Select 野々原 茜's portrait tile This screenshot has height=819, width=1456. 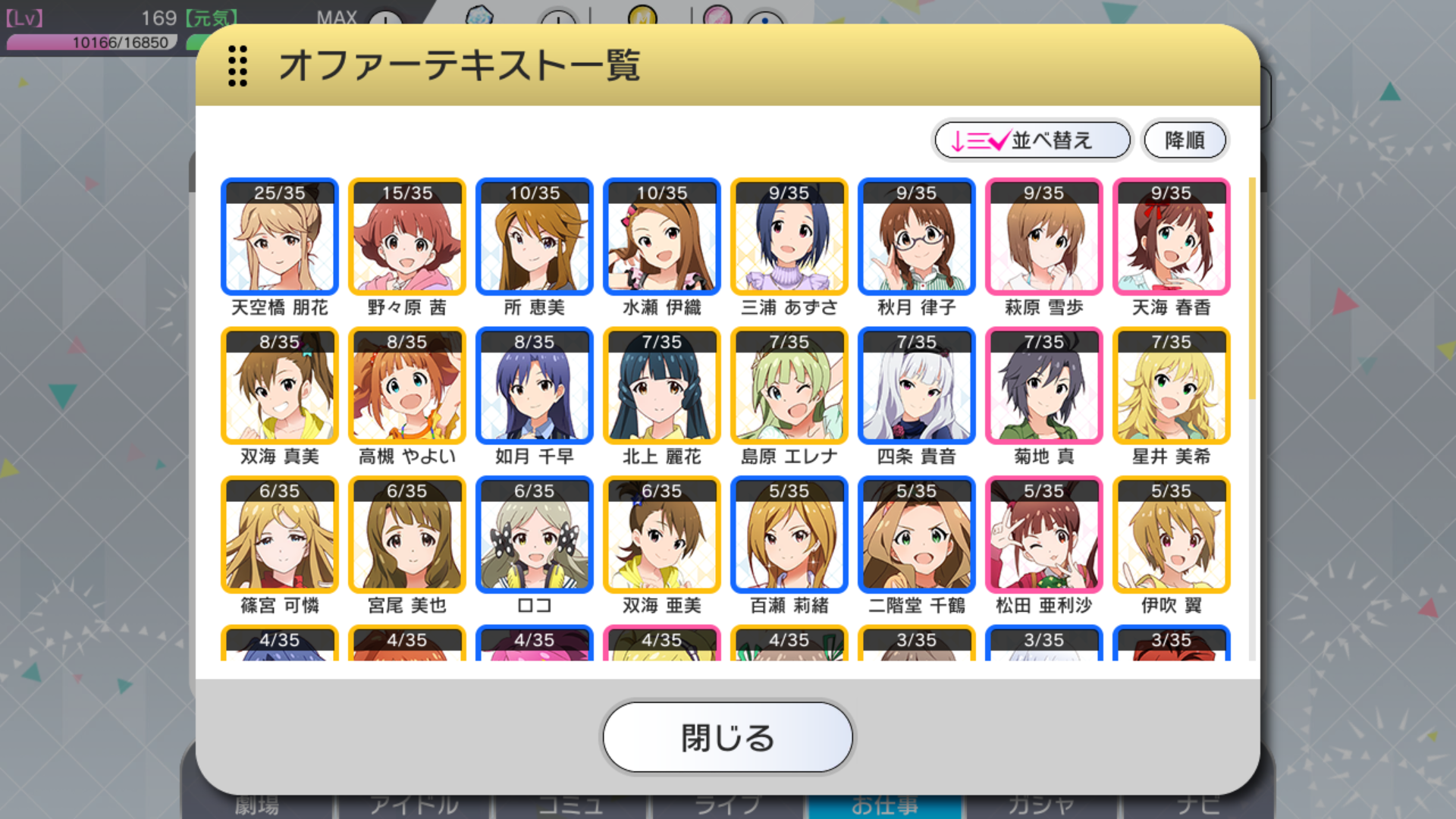tap(407, 237)
